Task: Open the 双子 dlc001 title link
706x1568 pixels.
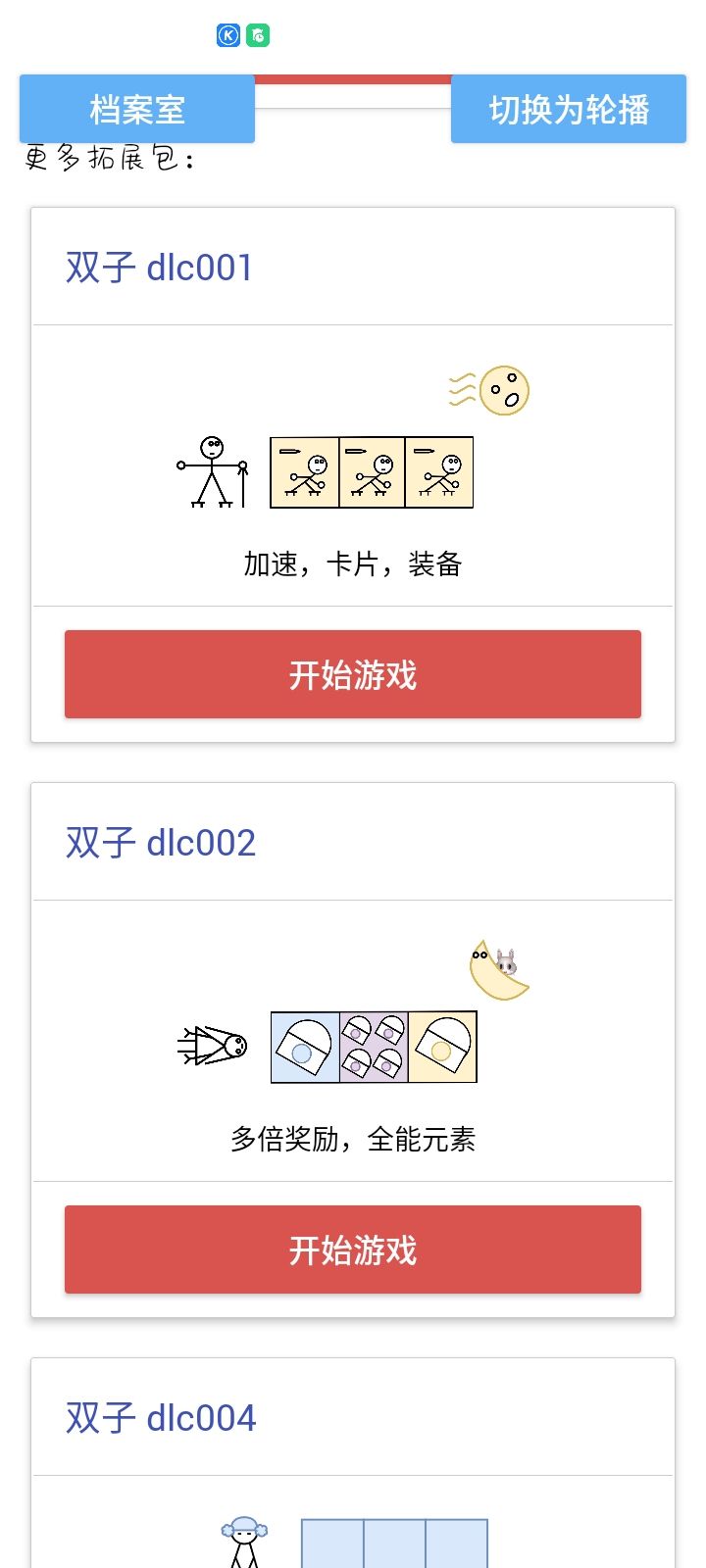Action: coord(160,268)
